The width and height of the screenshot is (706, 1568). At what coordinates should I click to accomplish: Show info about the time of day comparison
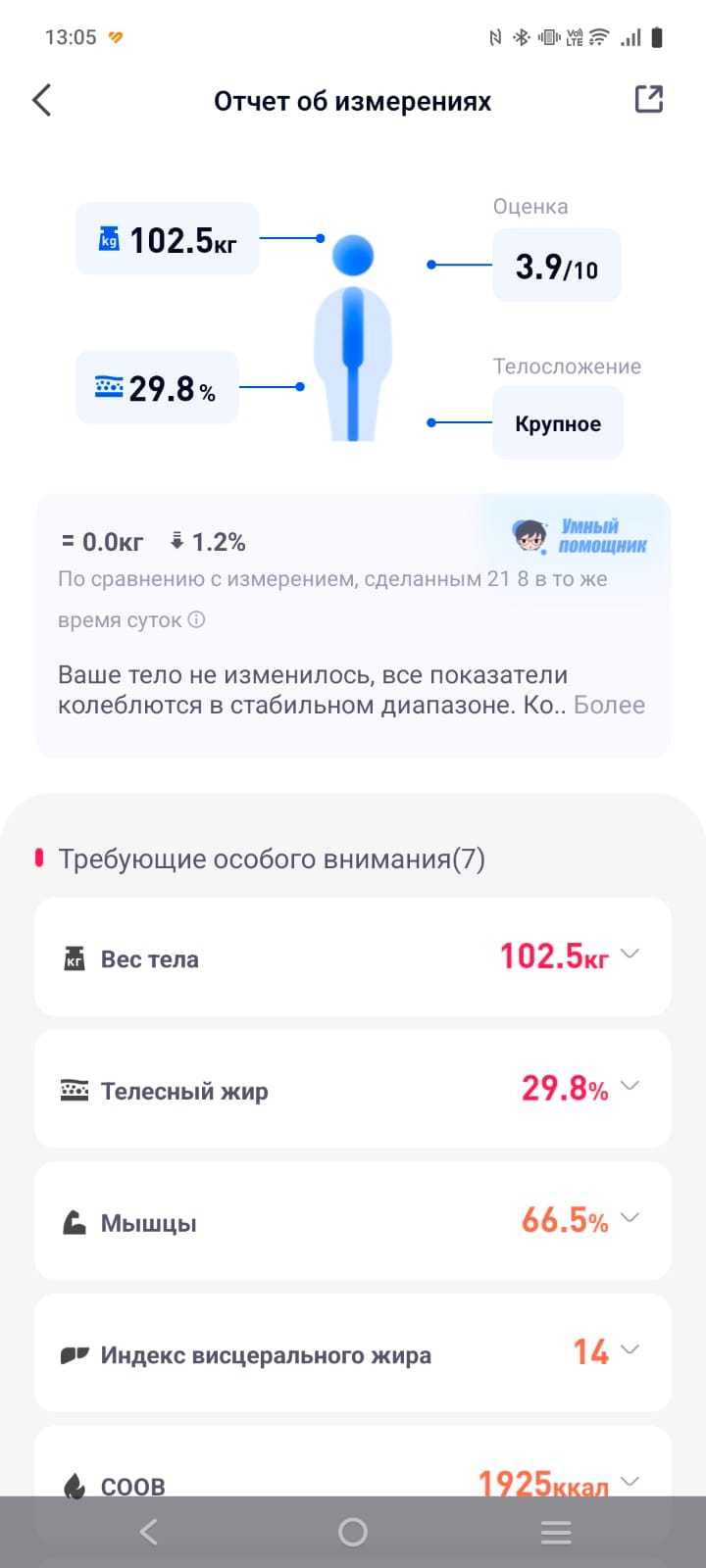196,619
